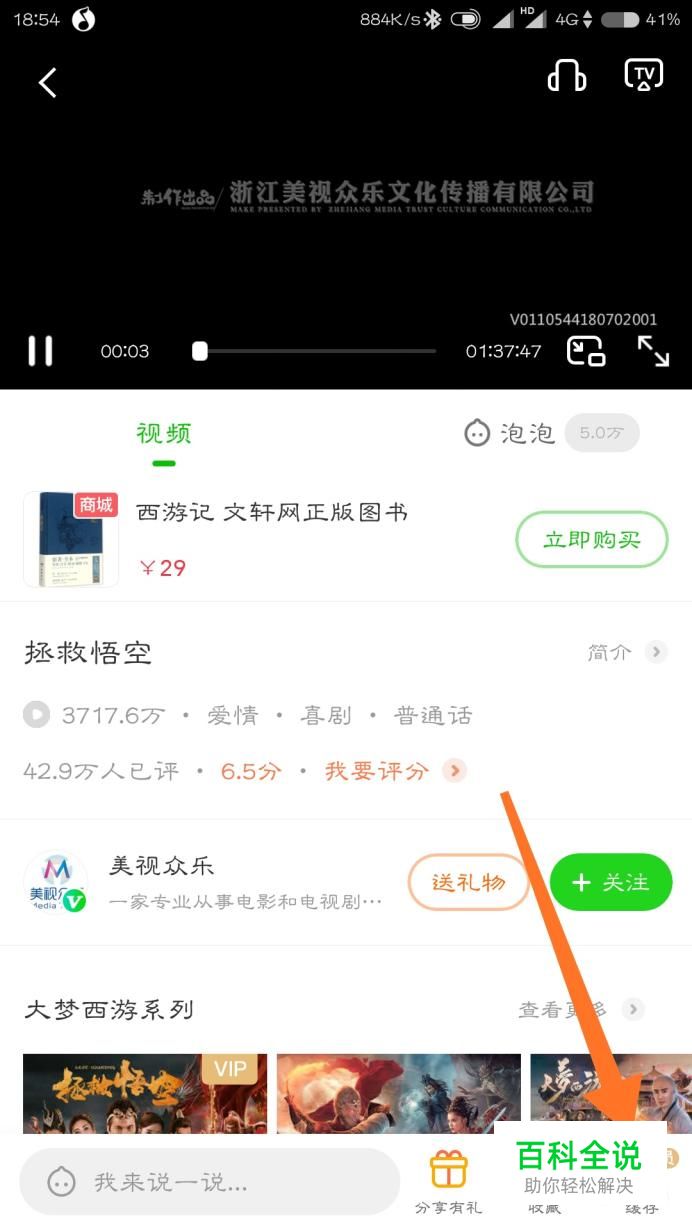The width and height of the screenshot is (692, 1230).
Task: Open the 美视众乐 channel avatar
Action: point(55,882)
